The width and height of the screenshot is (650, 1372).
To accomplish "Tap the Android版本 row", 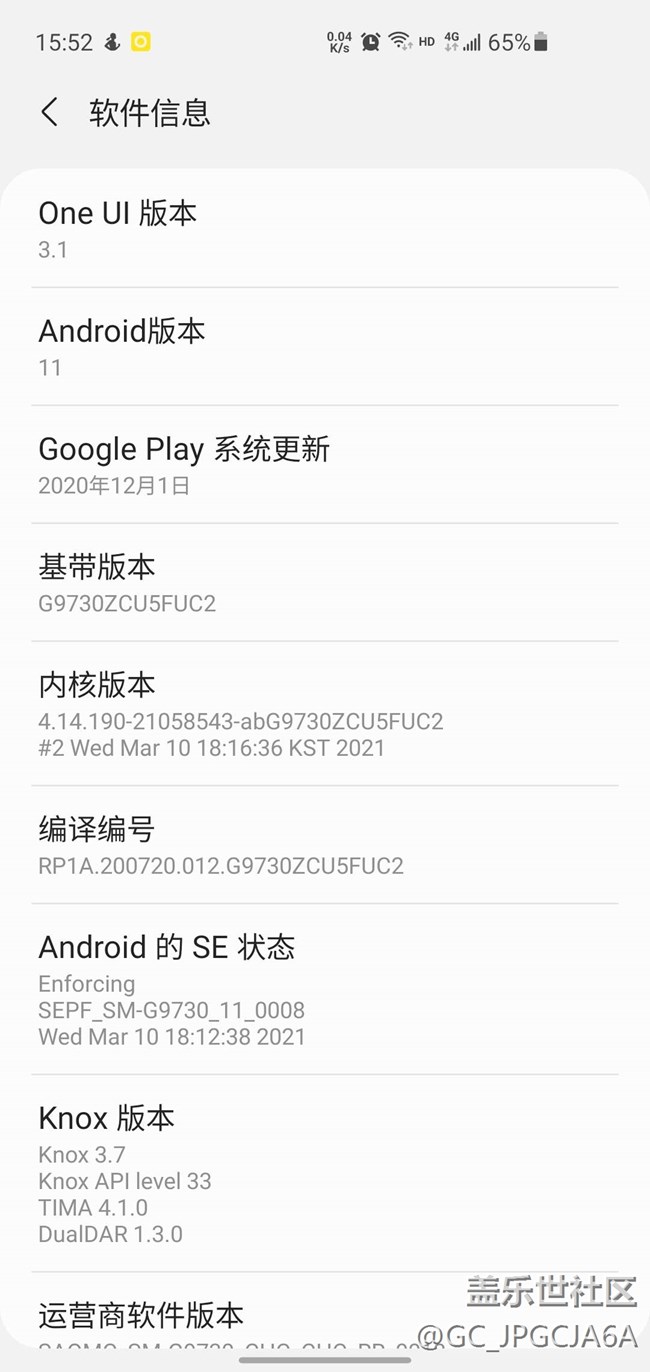I will point(324,347).
